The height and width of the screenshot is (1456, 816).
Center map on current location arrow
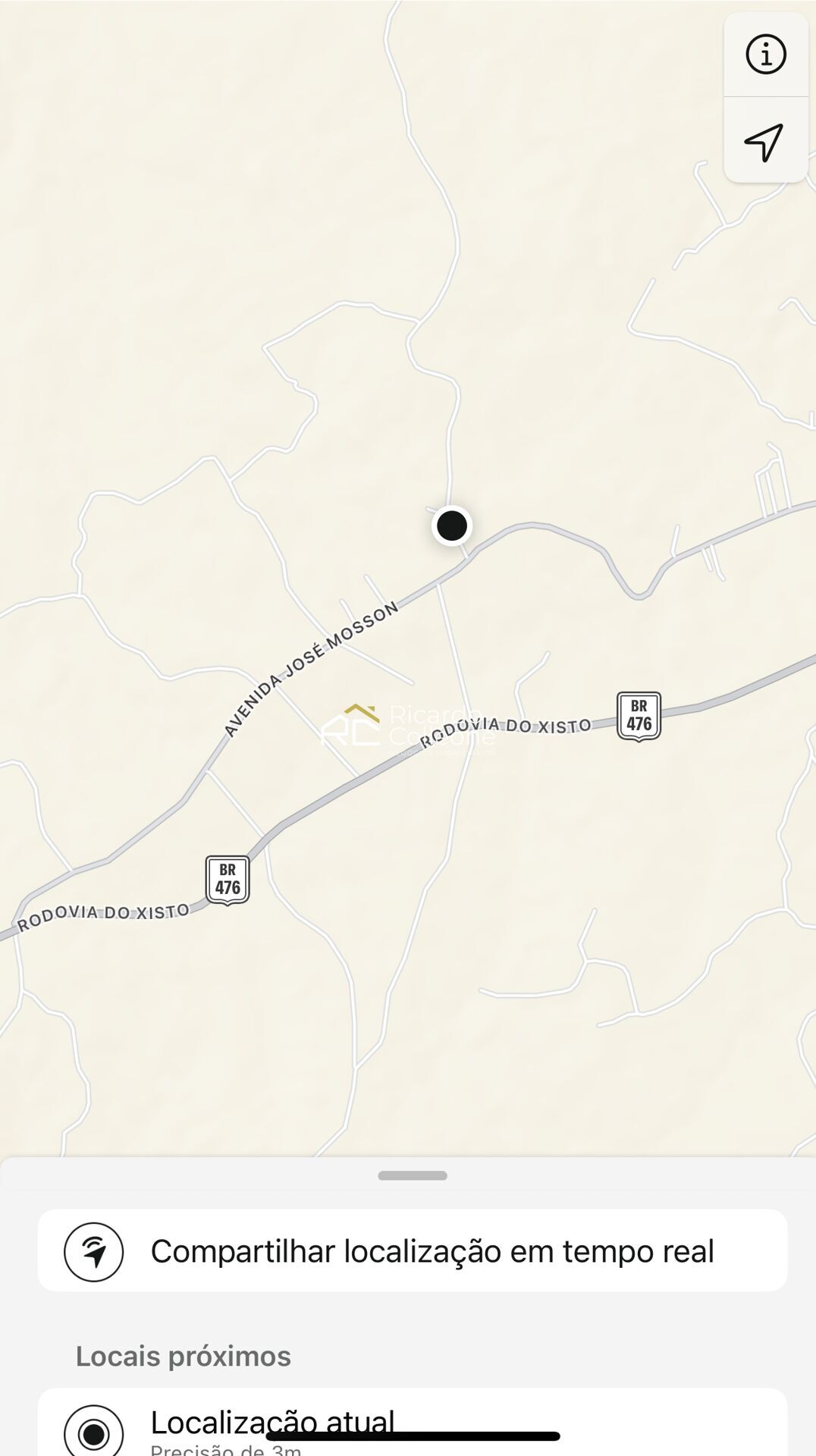(x=764, y=142)
